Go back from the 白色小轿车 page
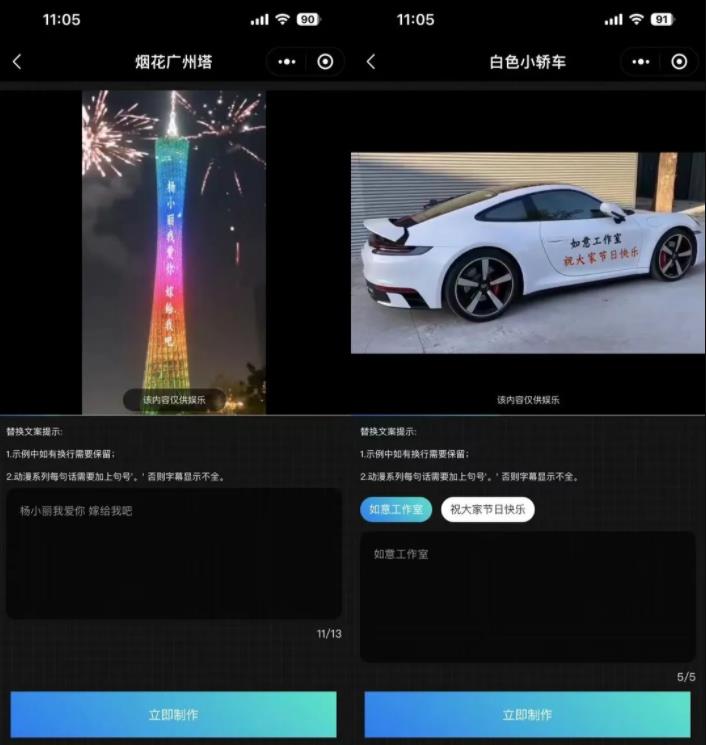The width and height of the screenshot is (706, 745). 371,62
